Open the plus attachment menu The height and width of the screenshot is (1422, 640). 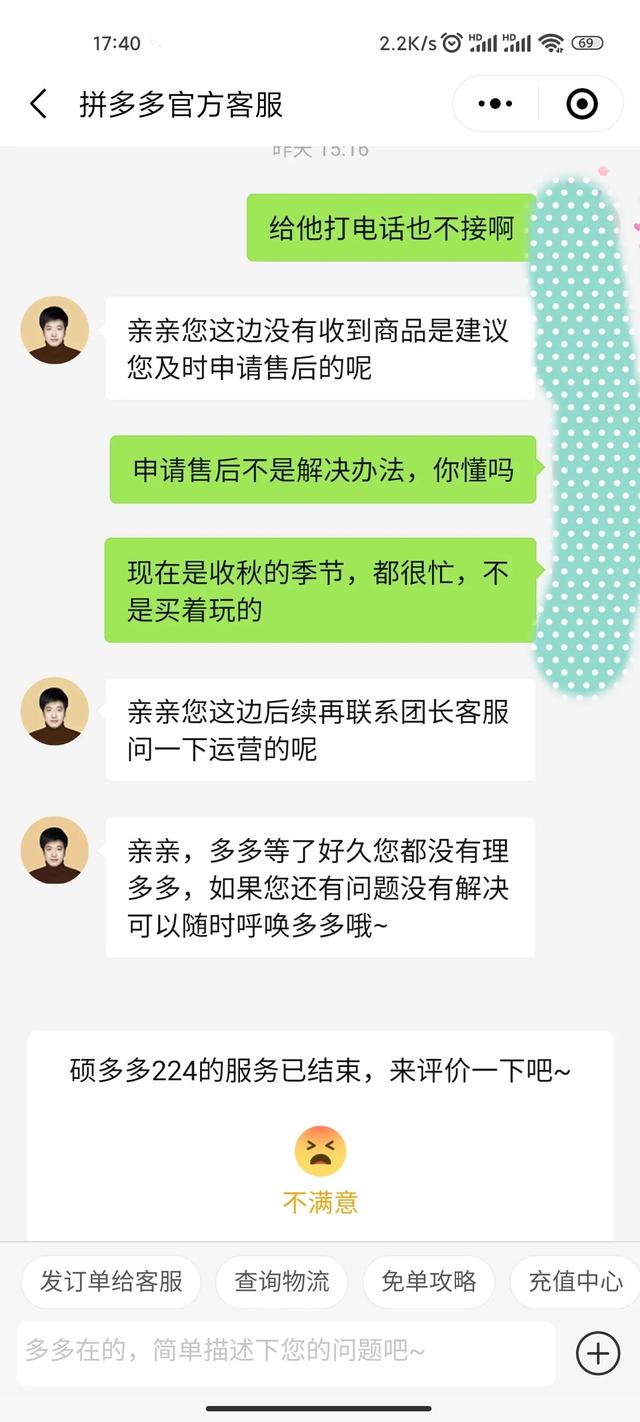tap(597, 1353)
